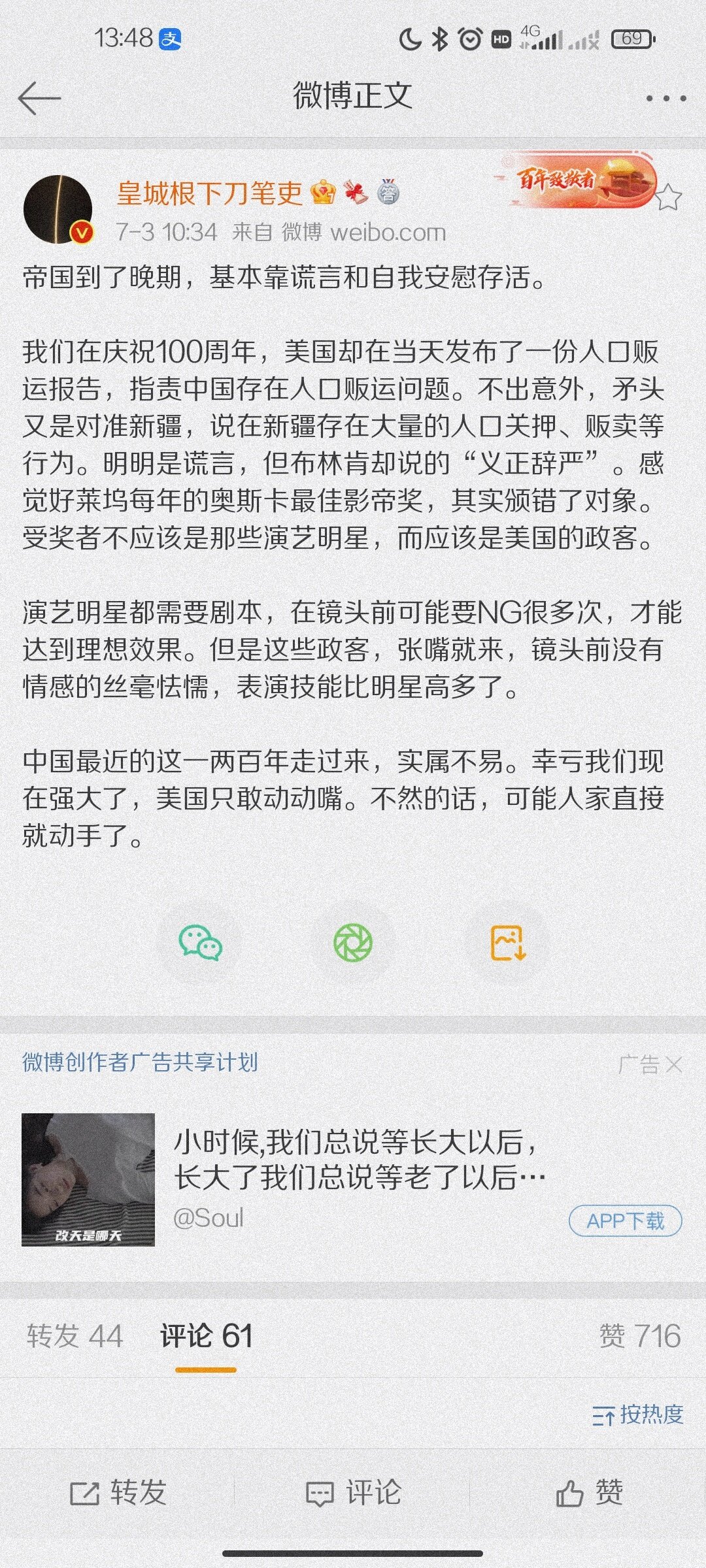
Task: Like the post with the bottom 赞 button
Action: [x=588, y=1493]
